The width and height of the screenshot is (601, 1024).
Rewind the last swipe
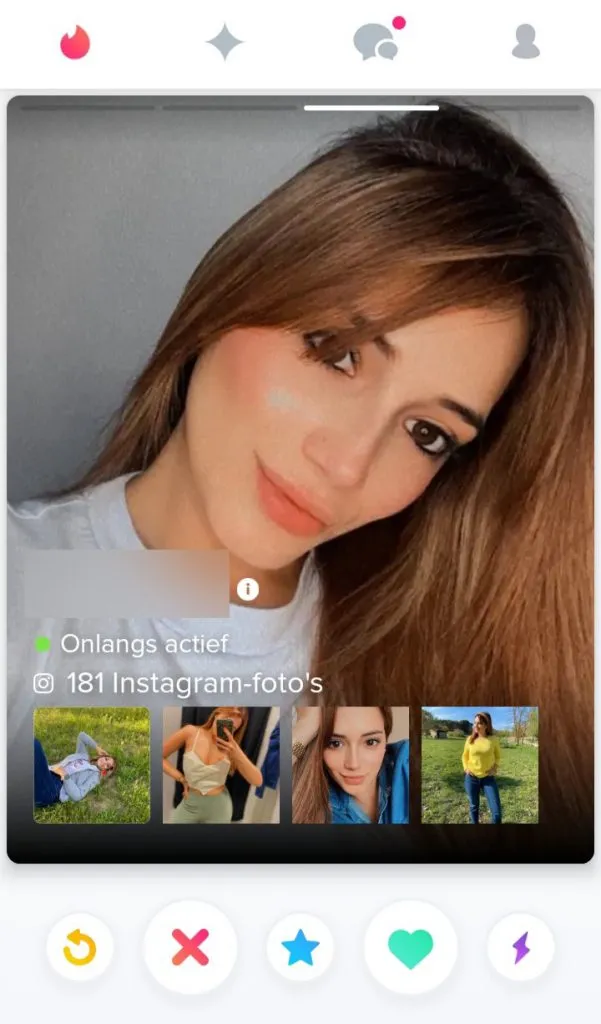pos(80,947)
